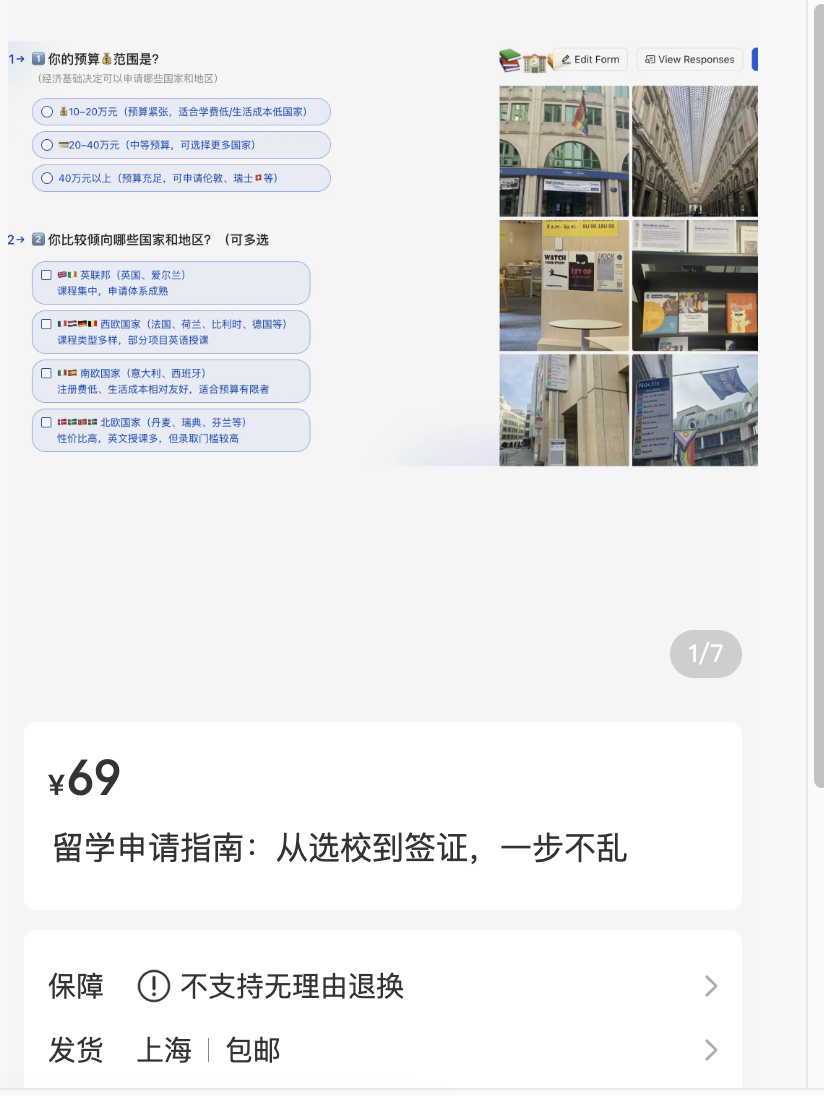The image size is (824, 1096).
Task: Open the 保障 no-reason return policy row
Action: coord(383,987)
